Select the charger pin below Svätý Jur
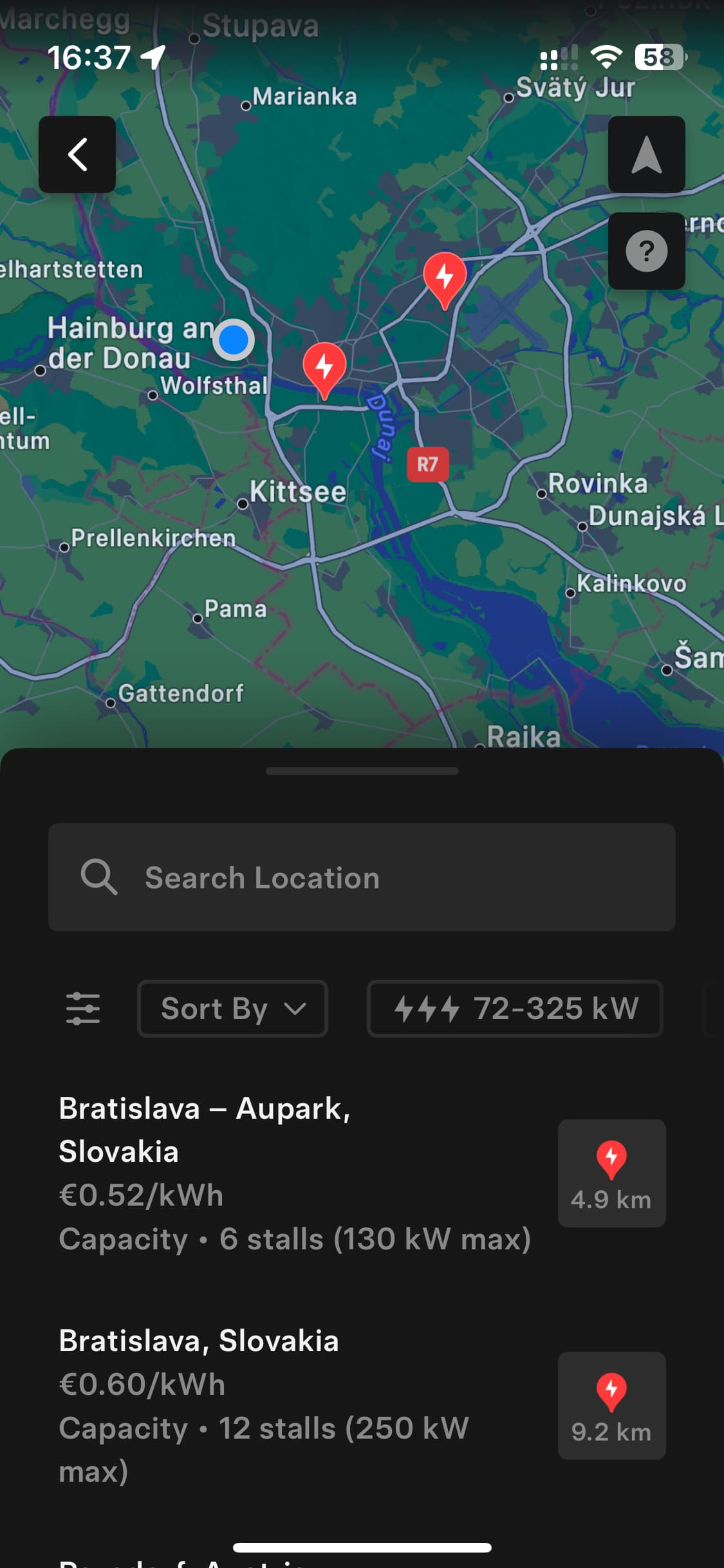The image size is (724, 1568). pos(445,278)
